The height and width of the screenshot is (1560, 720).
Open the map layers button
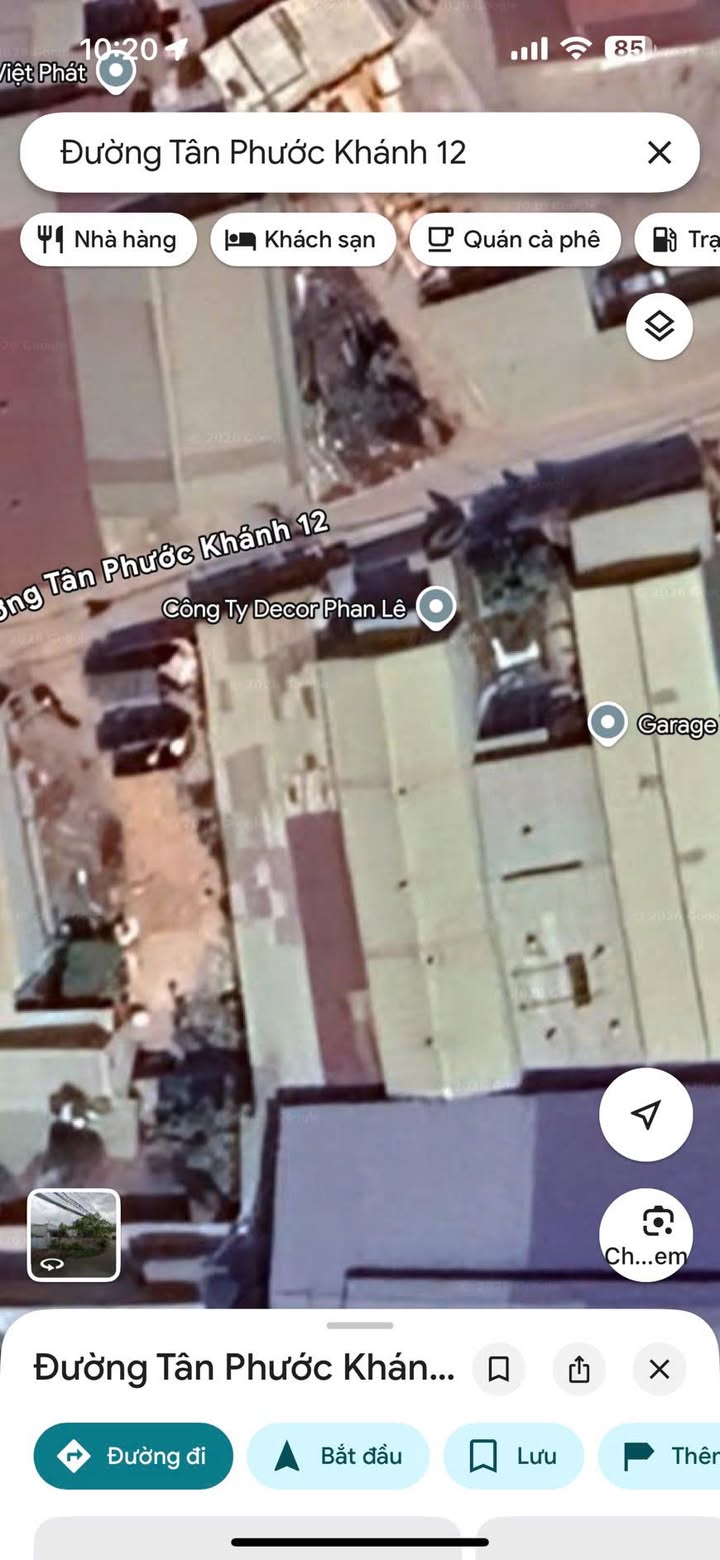click(x=659, y=326)
